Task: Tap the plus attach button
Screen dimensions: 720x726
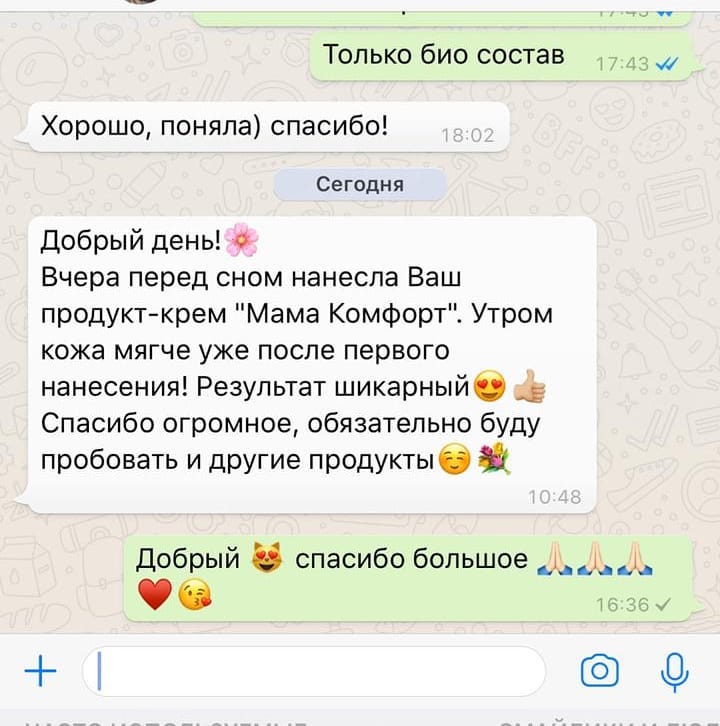Action: point(39,671)
